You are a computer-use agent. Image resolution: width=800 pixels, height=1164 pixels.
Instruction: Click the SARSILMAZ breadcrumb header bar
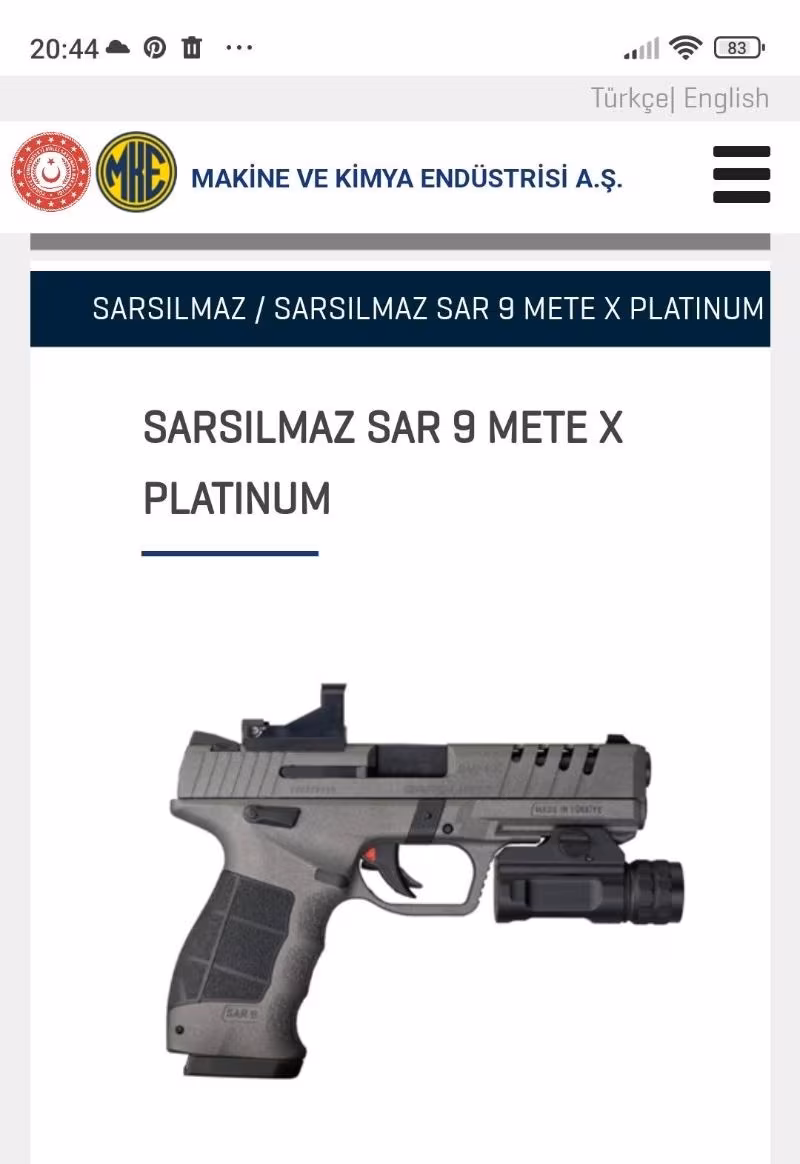click(400, 308)
